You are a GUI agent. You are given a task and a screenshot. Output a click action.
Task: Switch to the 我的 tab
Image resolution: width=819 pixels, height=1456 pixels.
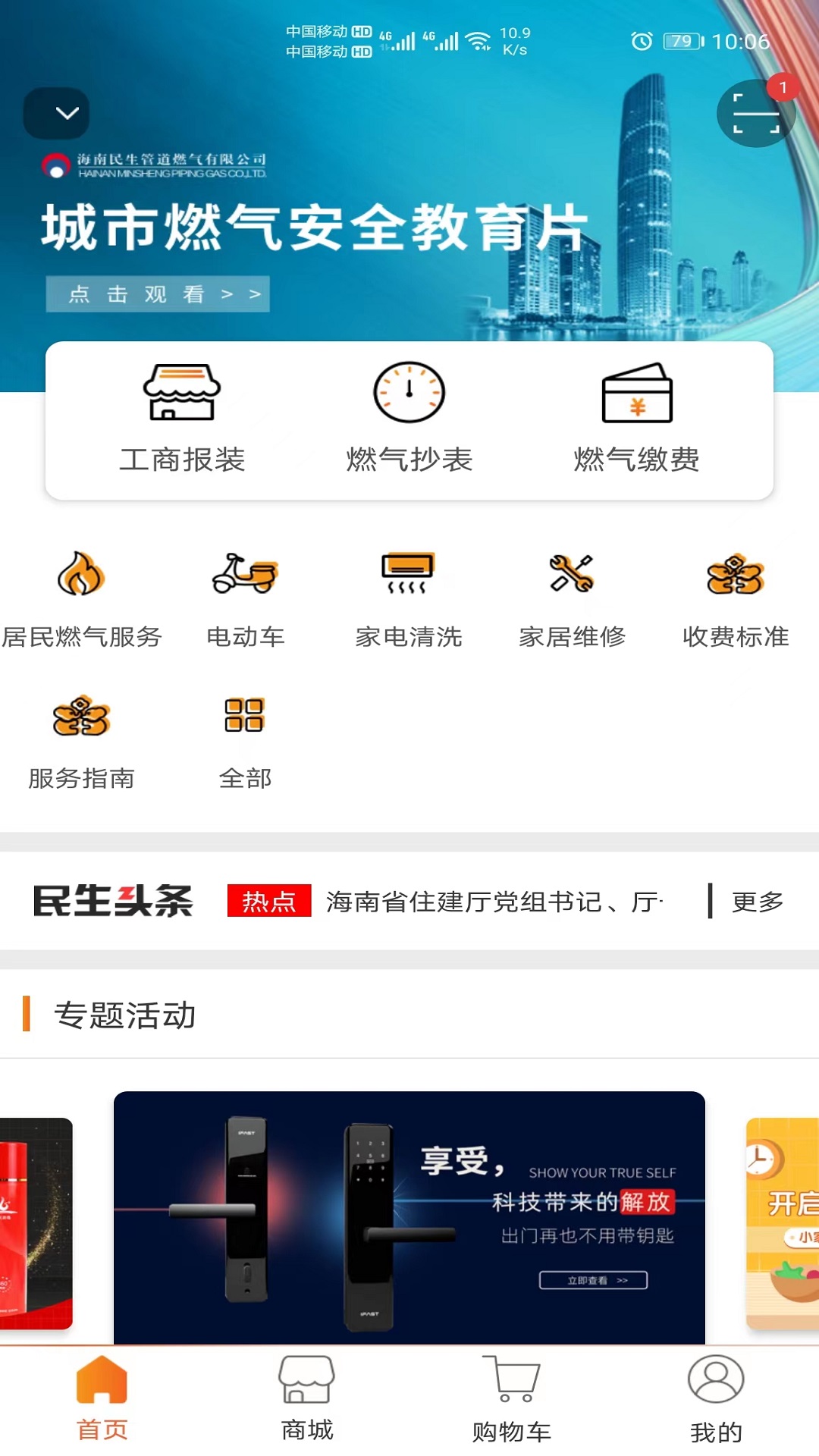716,1399
